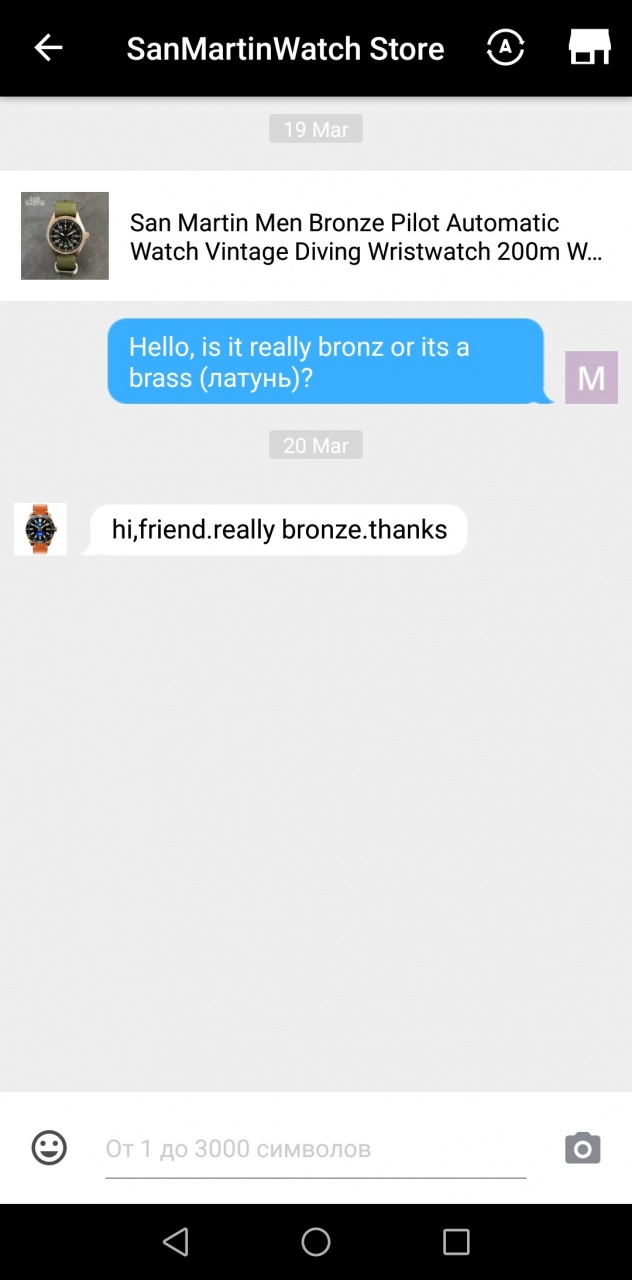The width and height of the screenshot is (632, 1280).
Task: Tap the seller's avatar beside the reply
Action: pos(40,529)
